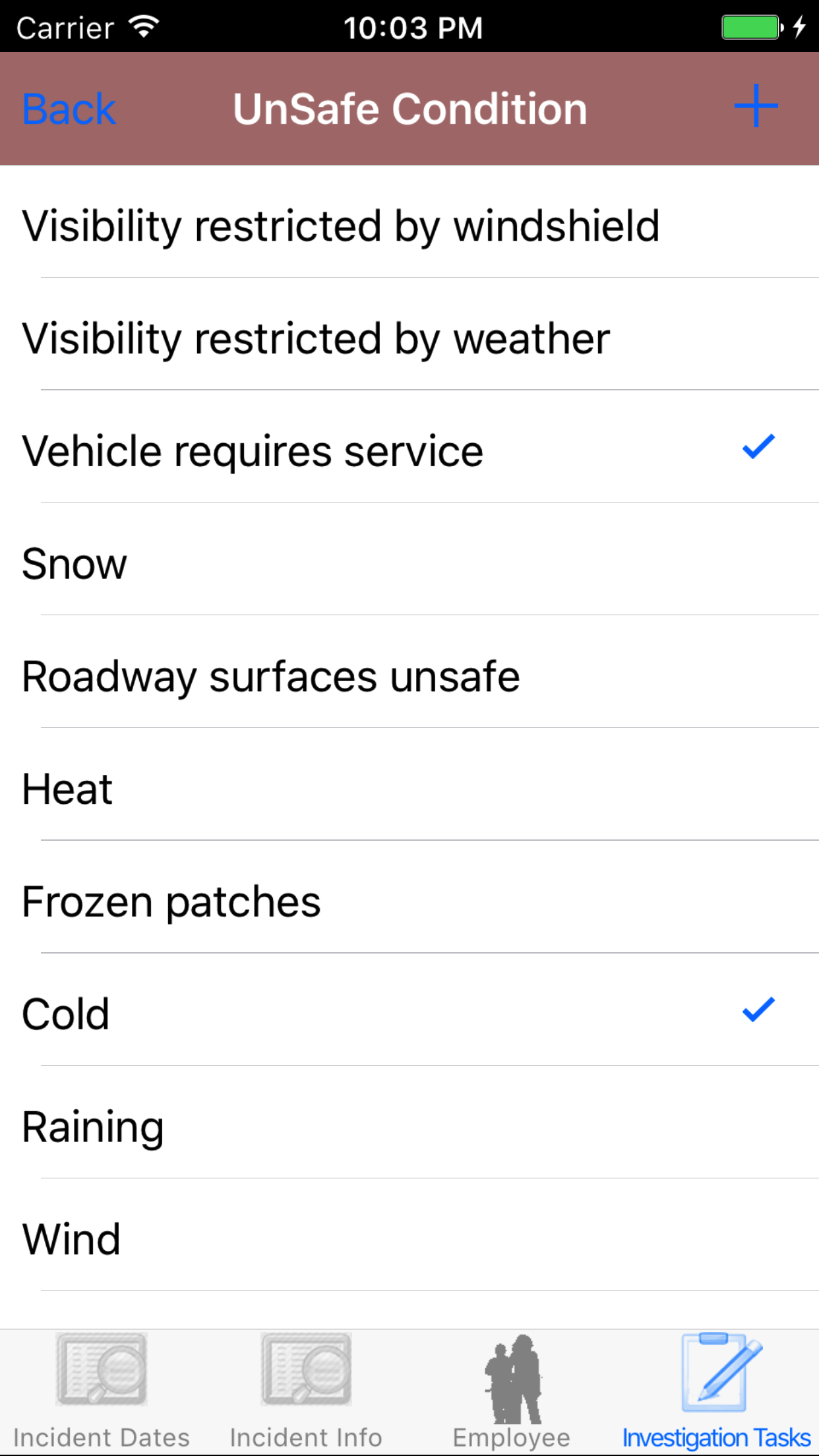Choose Roadway surfaces unsafe
The width and height of the screenshot is (819, 1456).
tap(409, 677)
